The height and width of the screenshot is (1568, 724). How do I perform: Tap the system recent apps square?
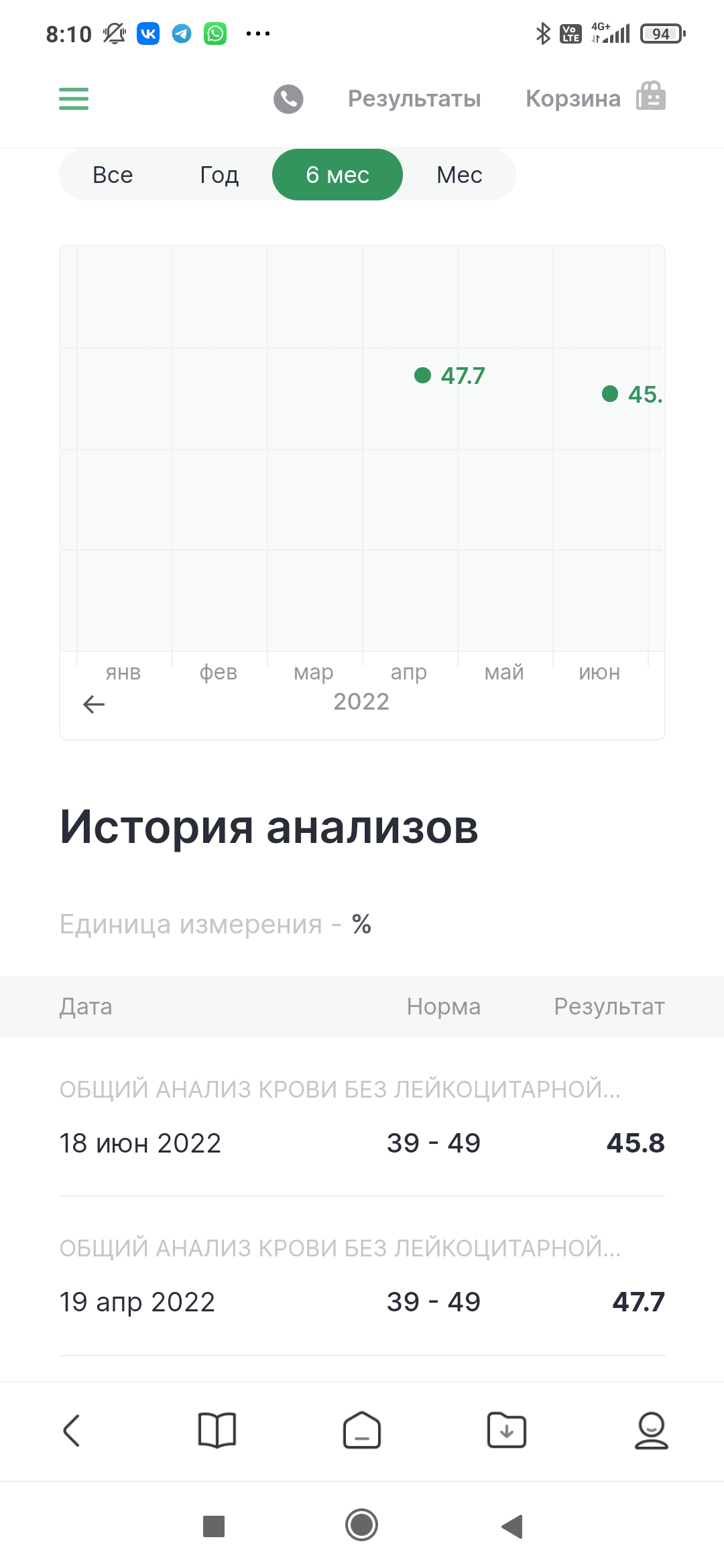coord(214,1526)
